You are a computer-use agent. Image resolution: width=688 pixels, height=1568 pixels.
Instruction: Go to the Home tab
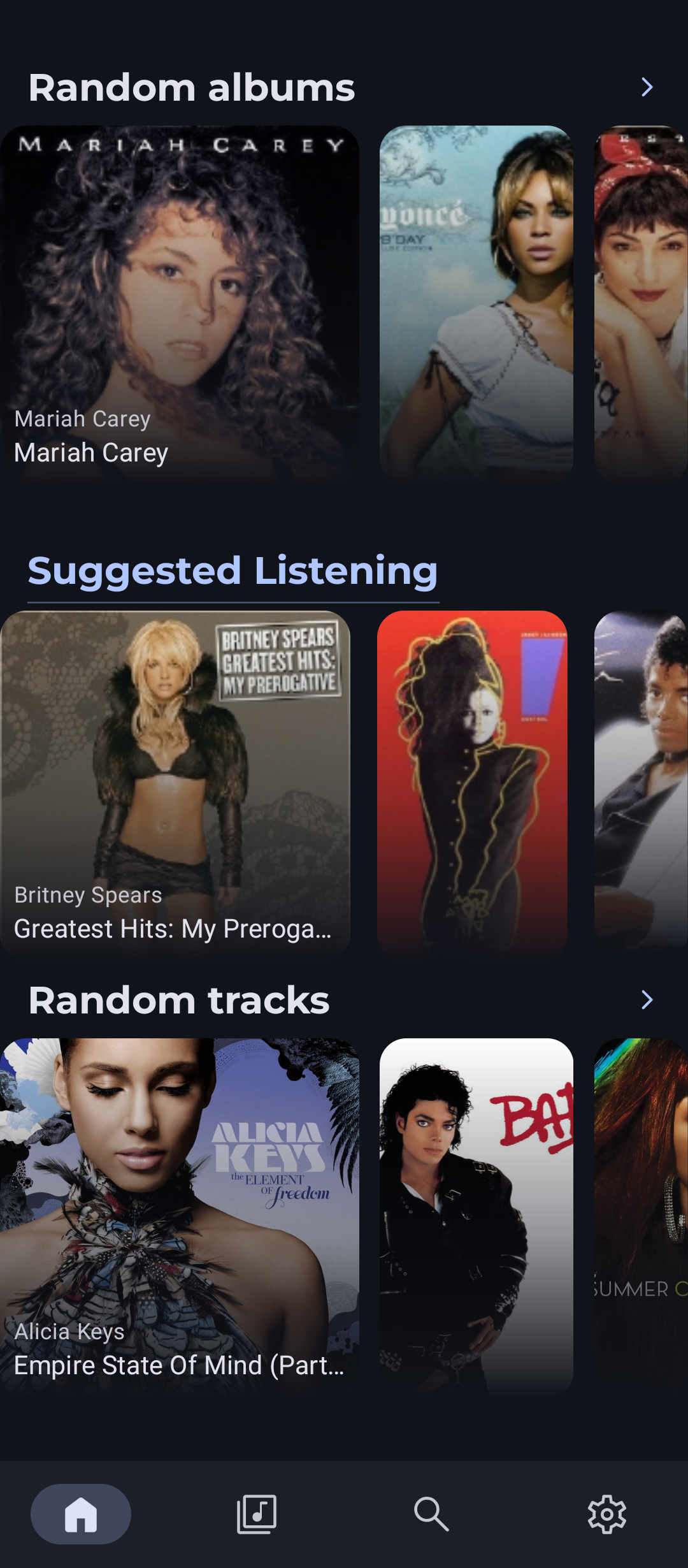pos(81,1514)
